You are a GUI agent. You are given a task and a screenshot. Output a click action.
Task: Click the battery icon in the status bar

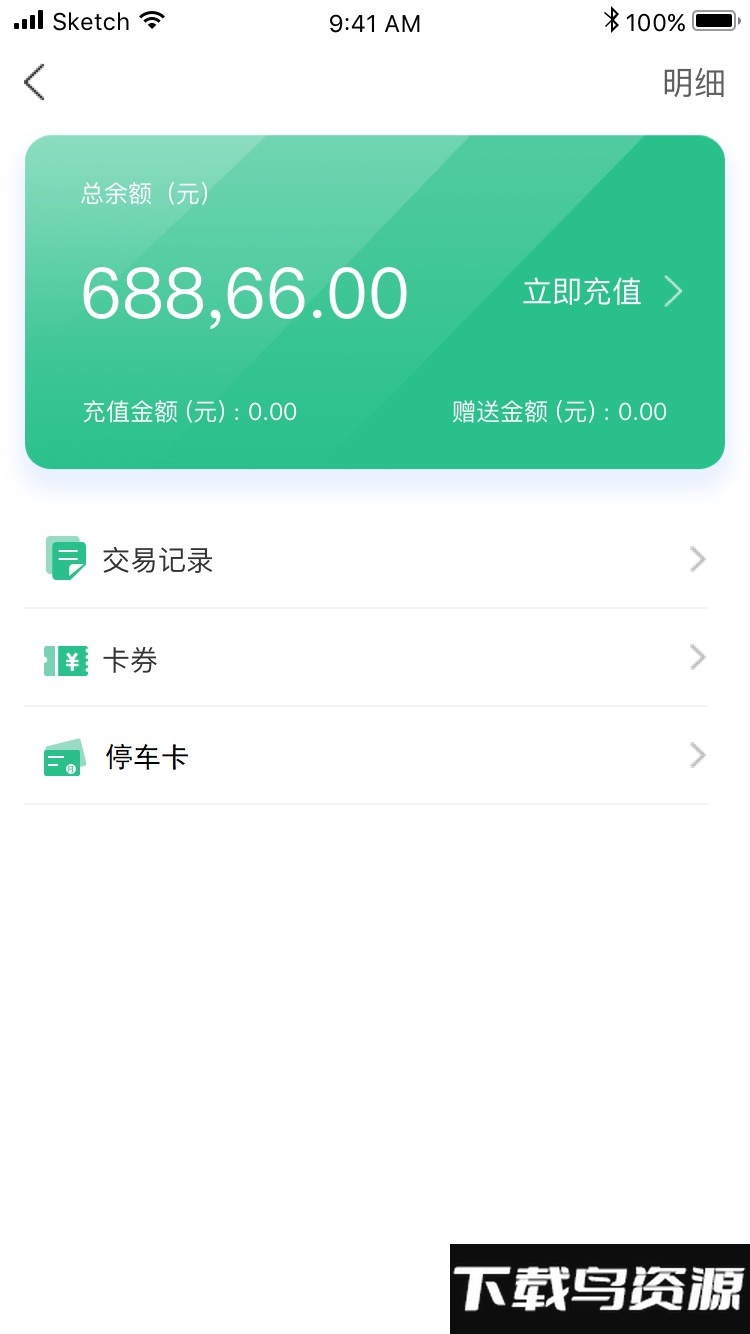712,18
